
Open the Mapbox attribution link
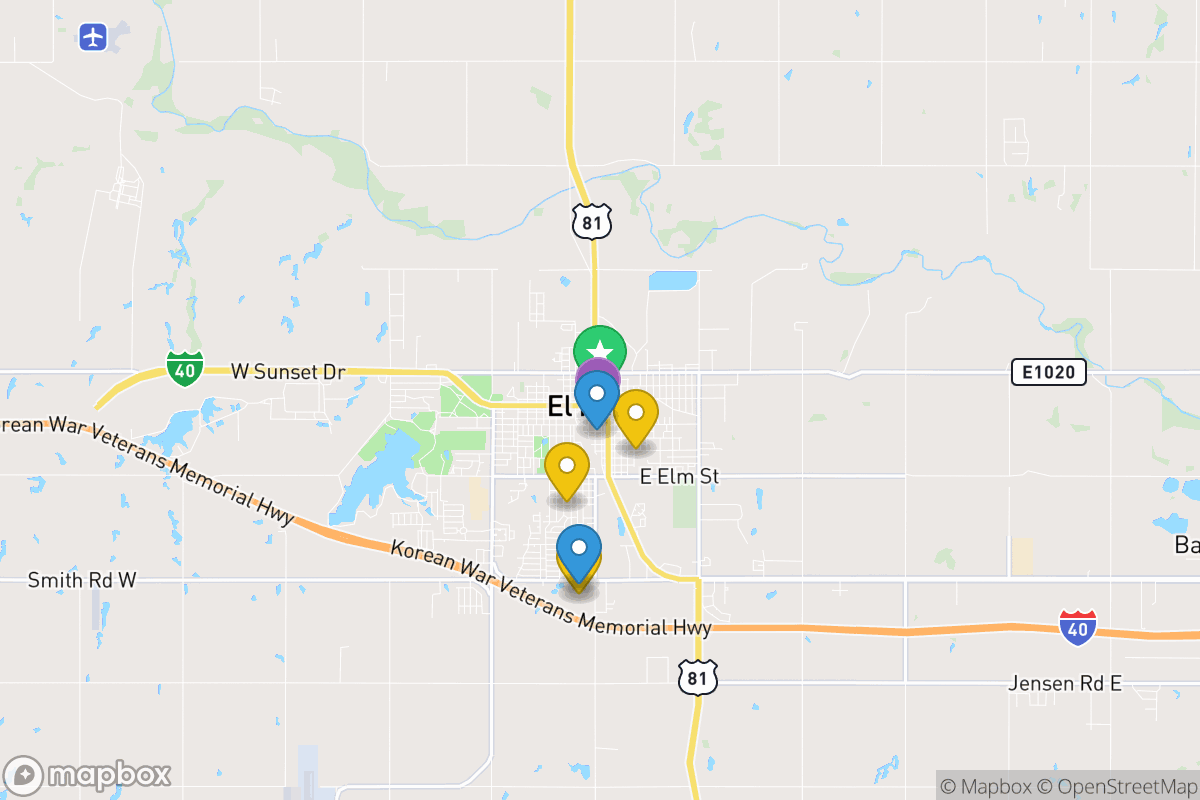point(985,786)
